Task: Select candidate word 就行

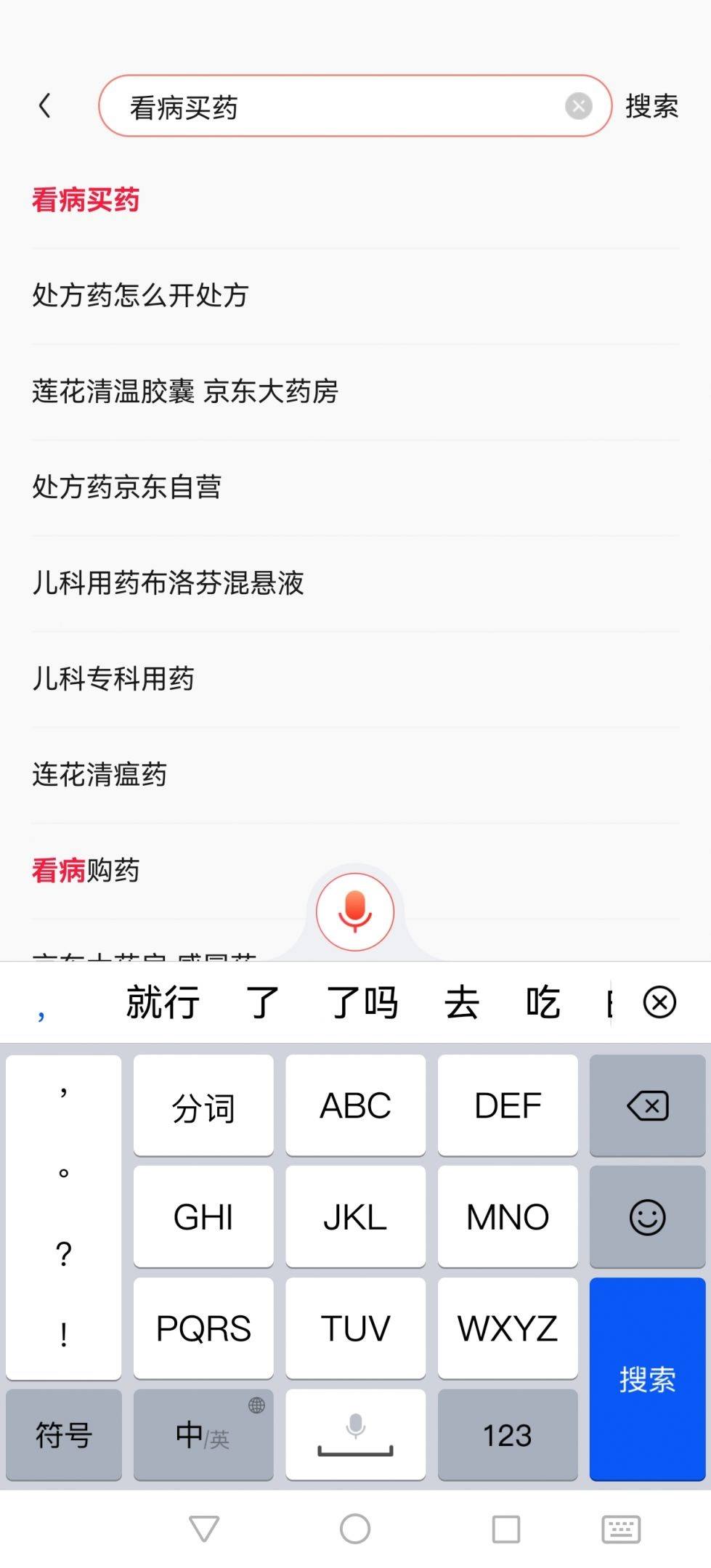Action: 163,1002
